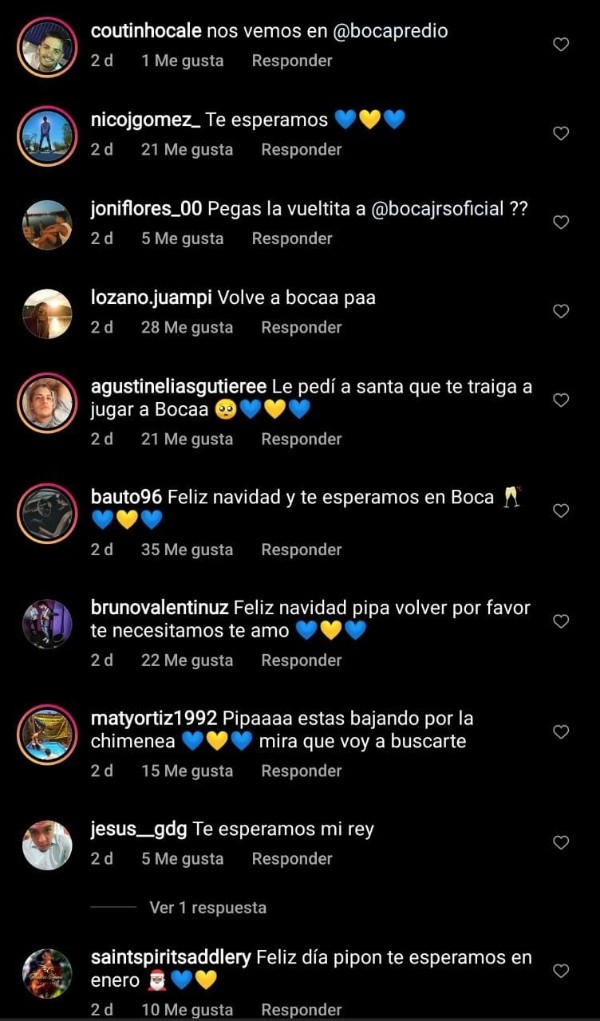This screenshot has height=1021, width=600.
Task: Like coutinhocale's comment
Action: (561, 45)
